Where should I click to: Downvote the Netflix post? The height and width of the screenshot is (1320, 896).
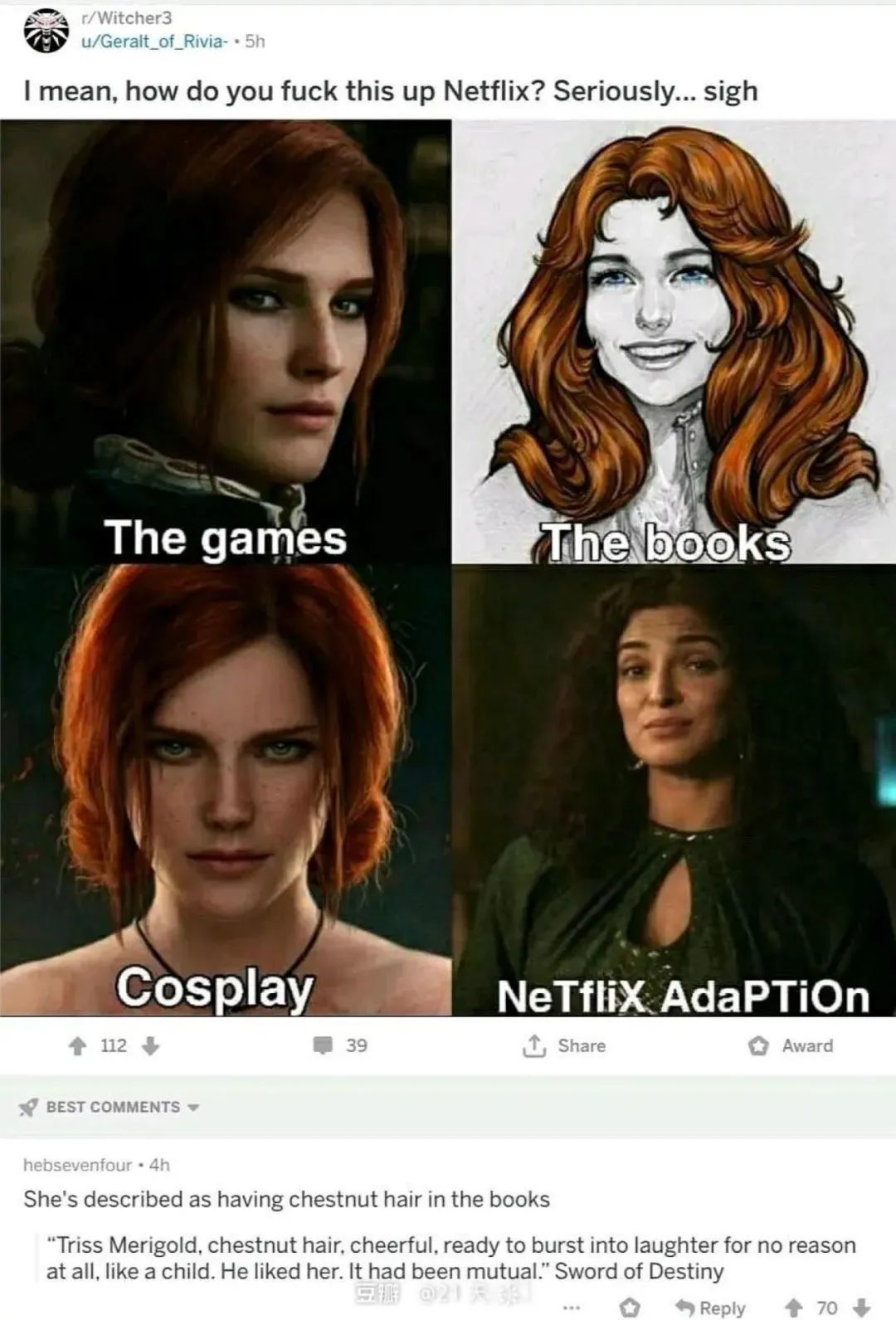tap(151, 1046)
